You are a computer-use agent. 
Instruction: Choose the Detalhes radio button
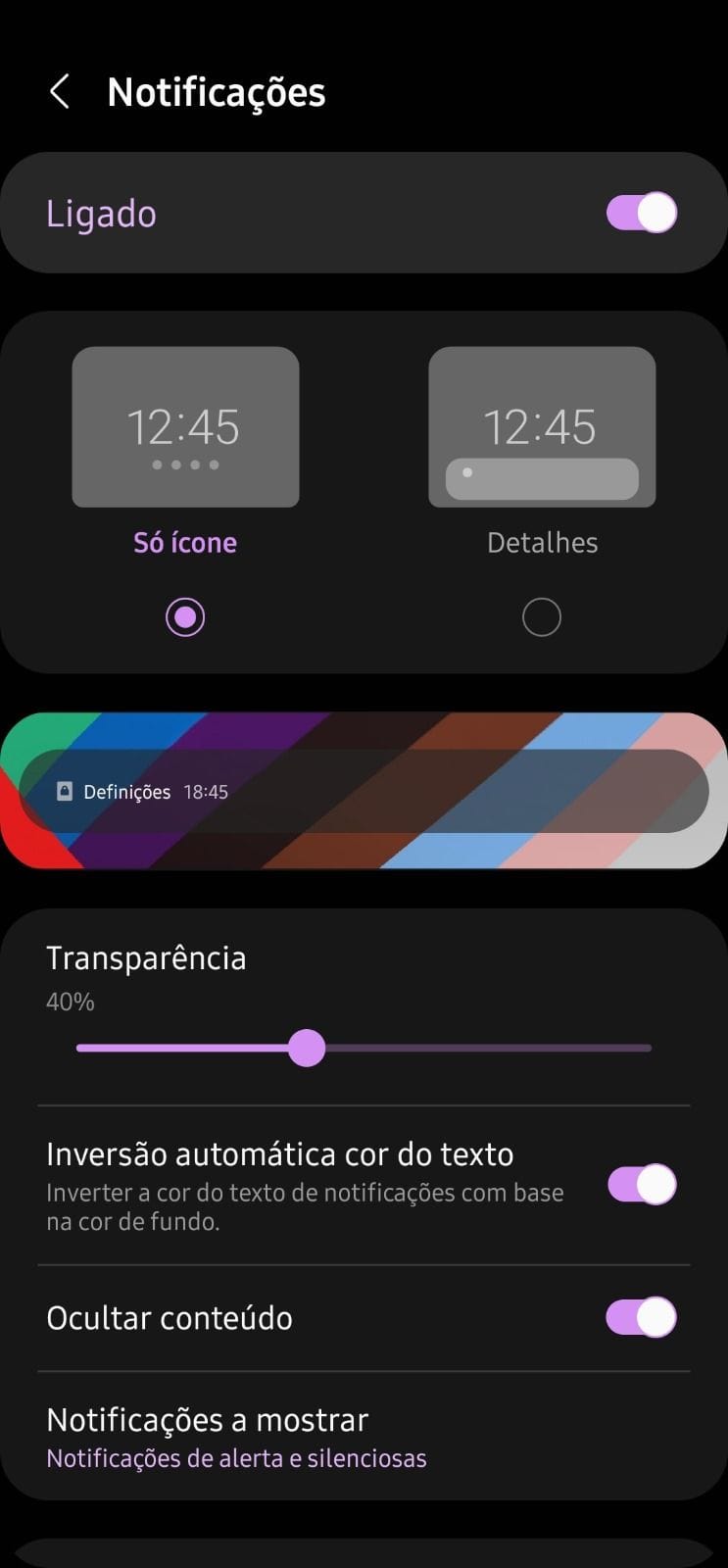click(542, 617)
